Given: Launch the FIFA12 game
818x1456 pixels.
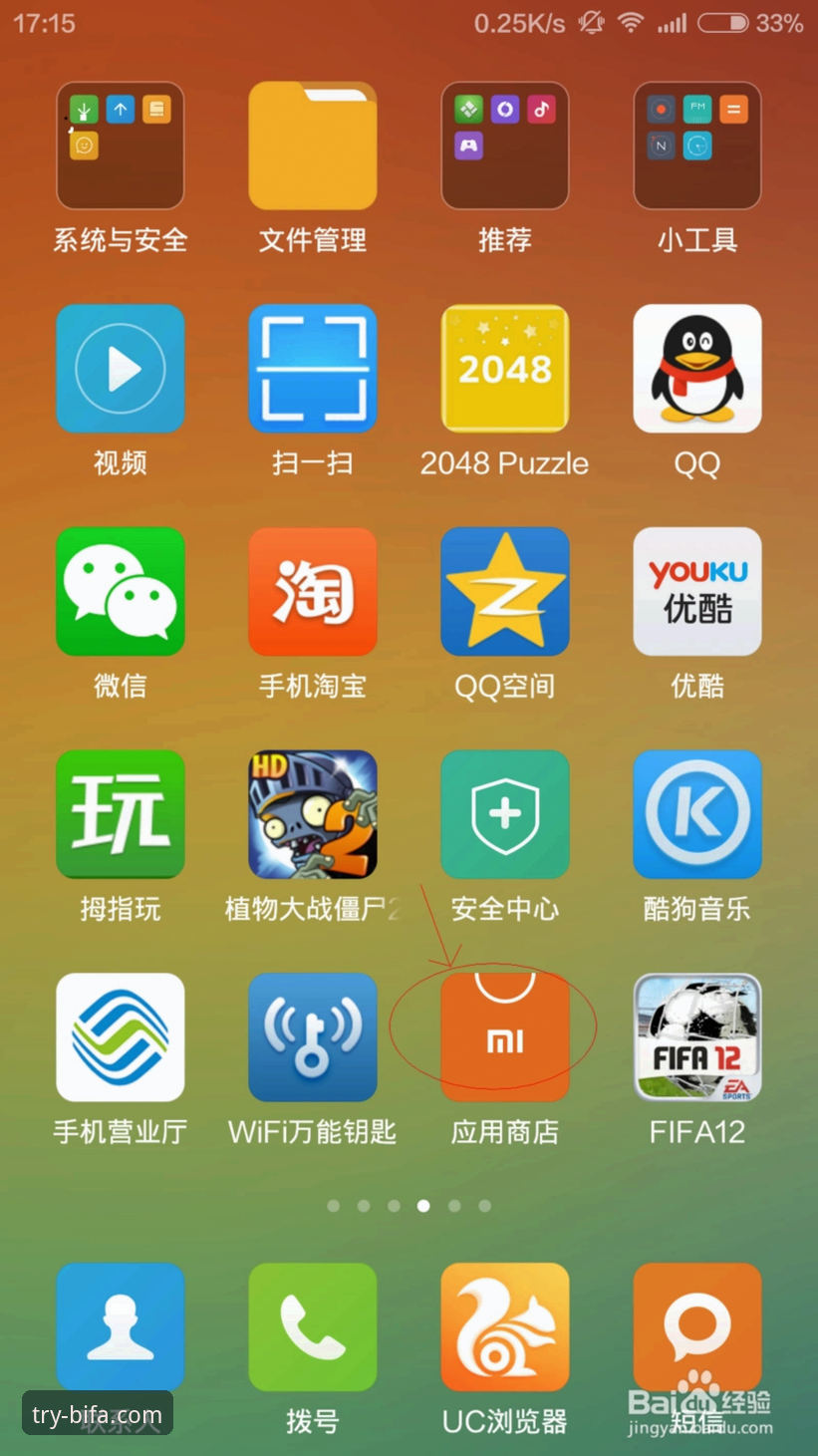Looking at the screenshot, I should click(696, 1036).
